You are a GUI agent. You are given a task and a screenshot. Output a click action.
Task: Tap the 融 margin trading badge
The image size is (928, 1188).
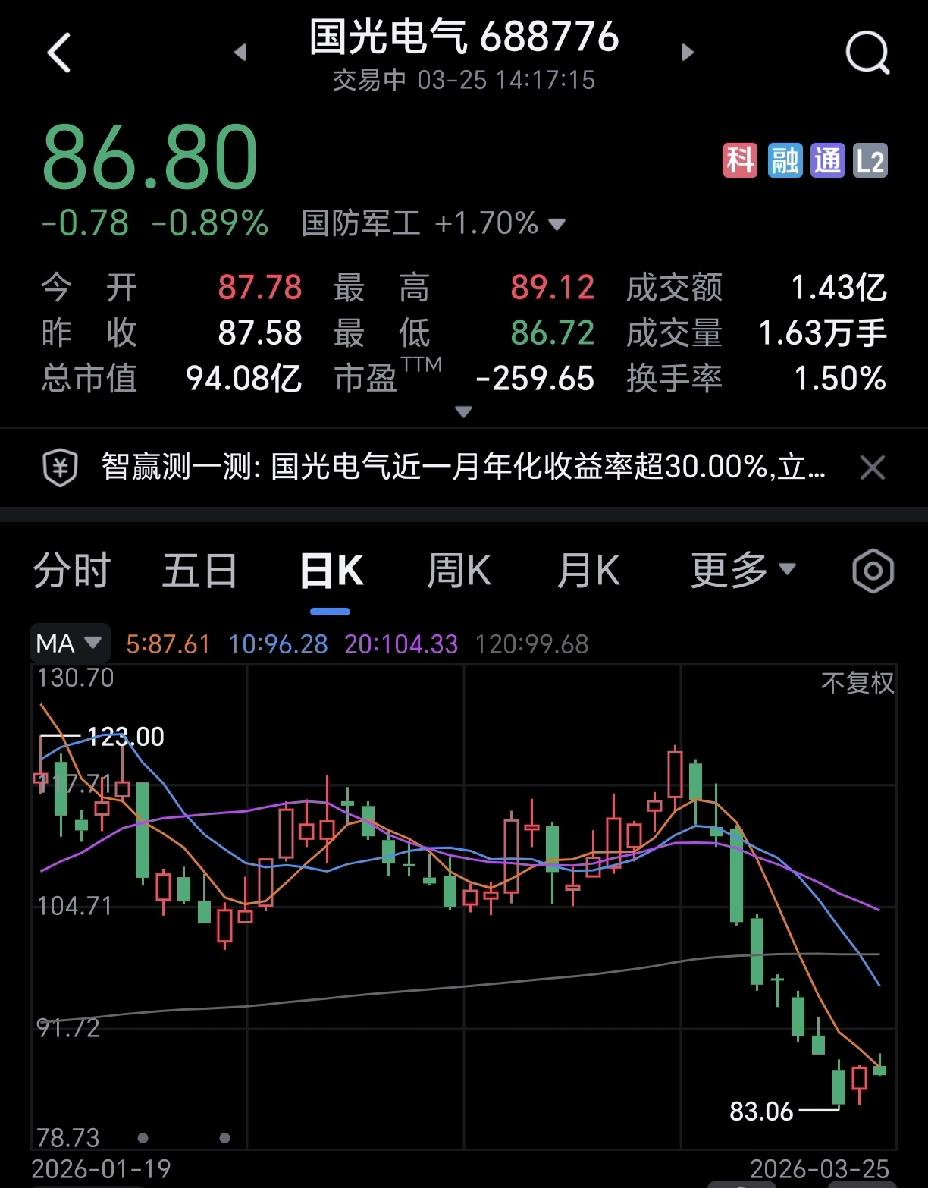[786, 160]
